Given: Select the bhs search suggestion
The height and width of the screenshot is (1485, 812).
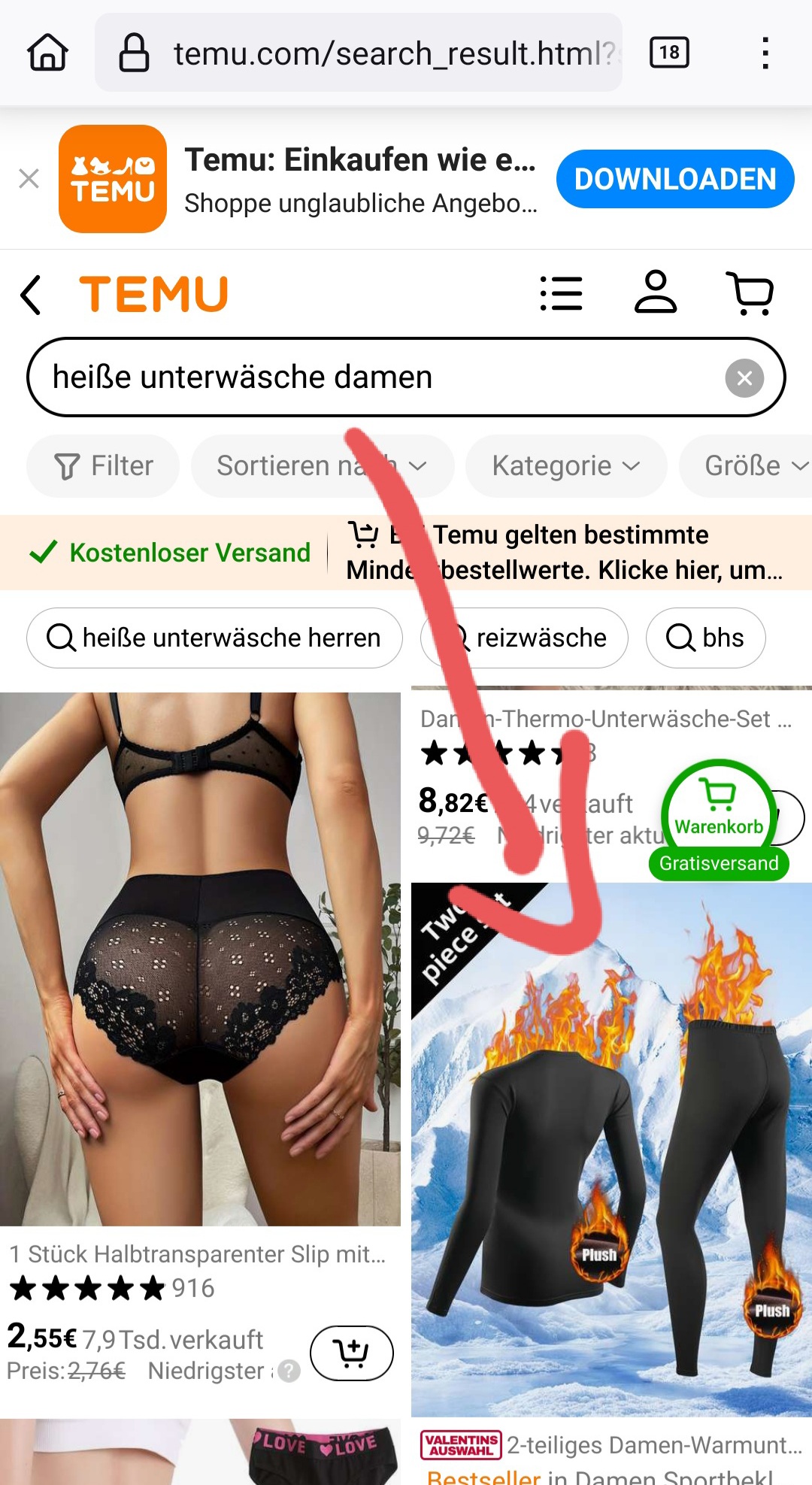Looking at the screenshot, I should (x=705, y=638).
